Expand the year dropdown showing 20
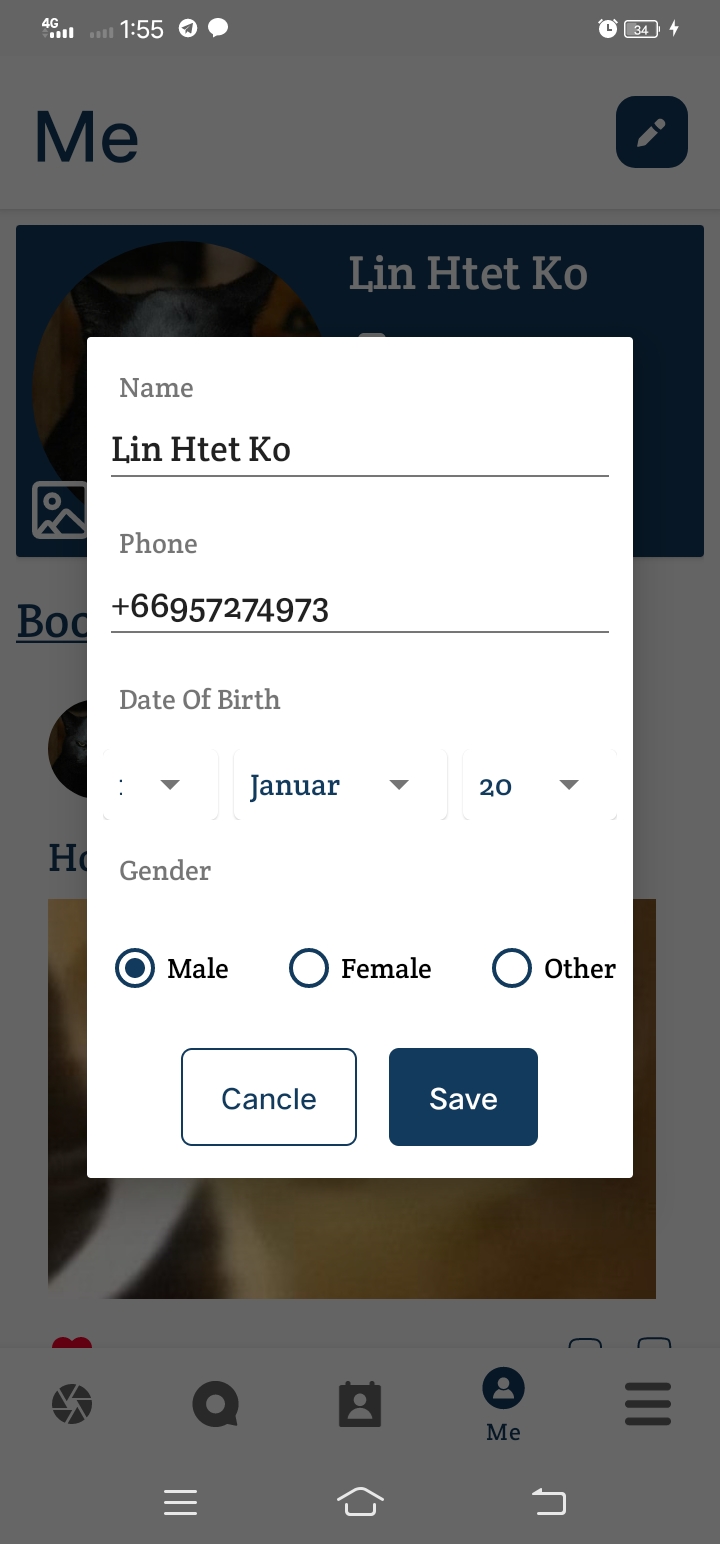 pos(538,784)
